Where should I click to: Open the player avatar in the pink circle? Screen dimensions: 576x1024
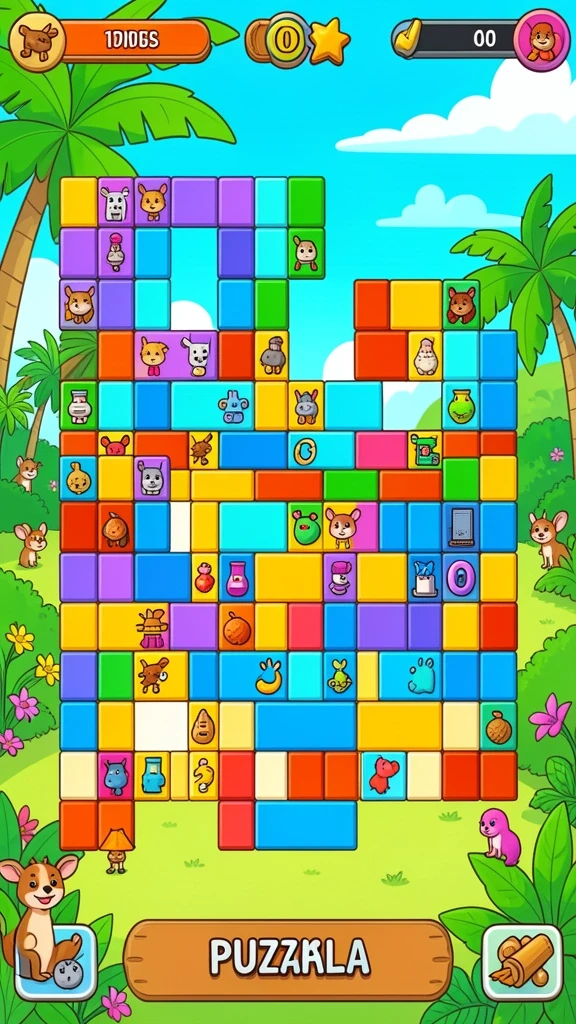click(x=541, y=40)
